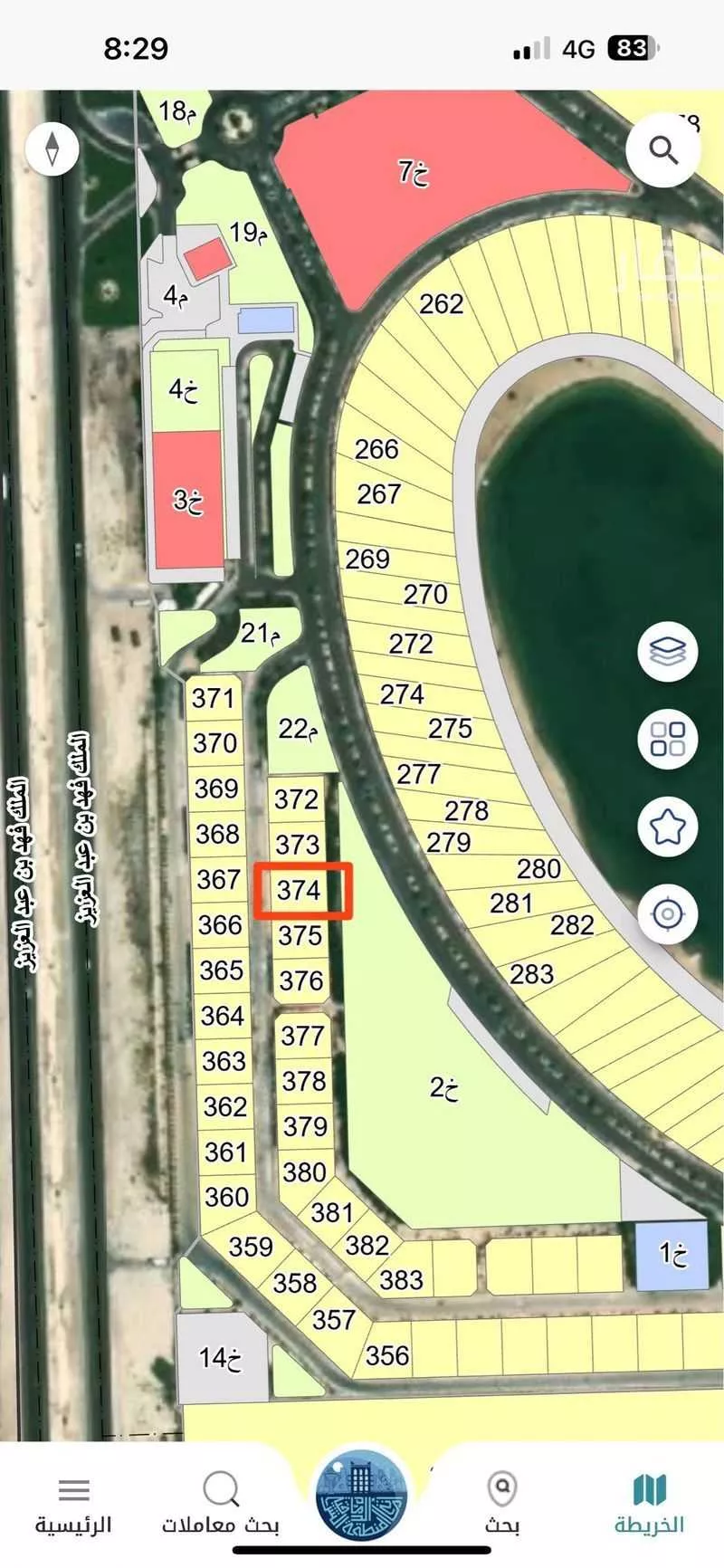Switch to the بحث tab

502,1504
